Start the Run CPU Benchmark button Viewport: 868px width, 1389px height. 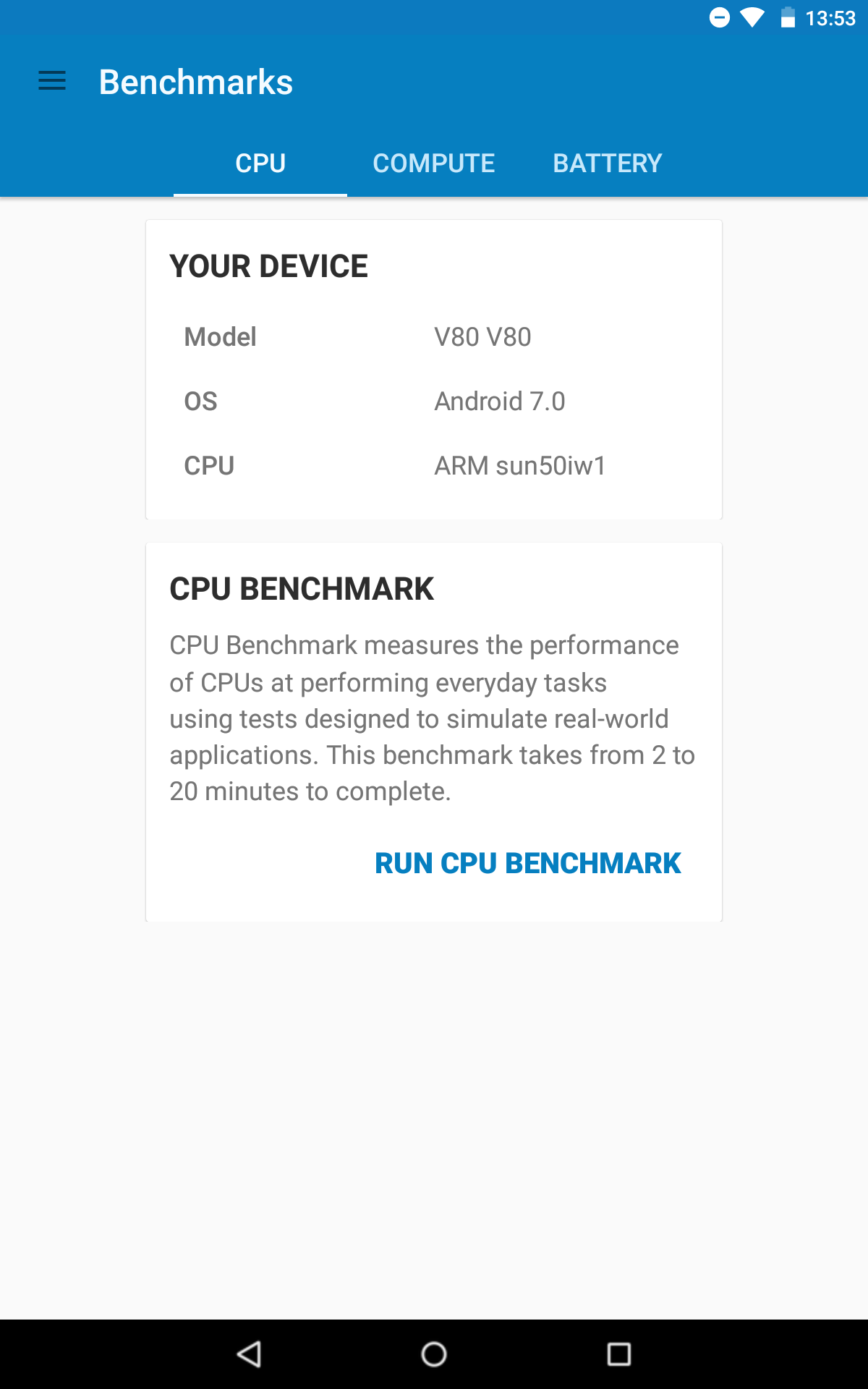[527, 863]
